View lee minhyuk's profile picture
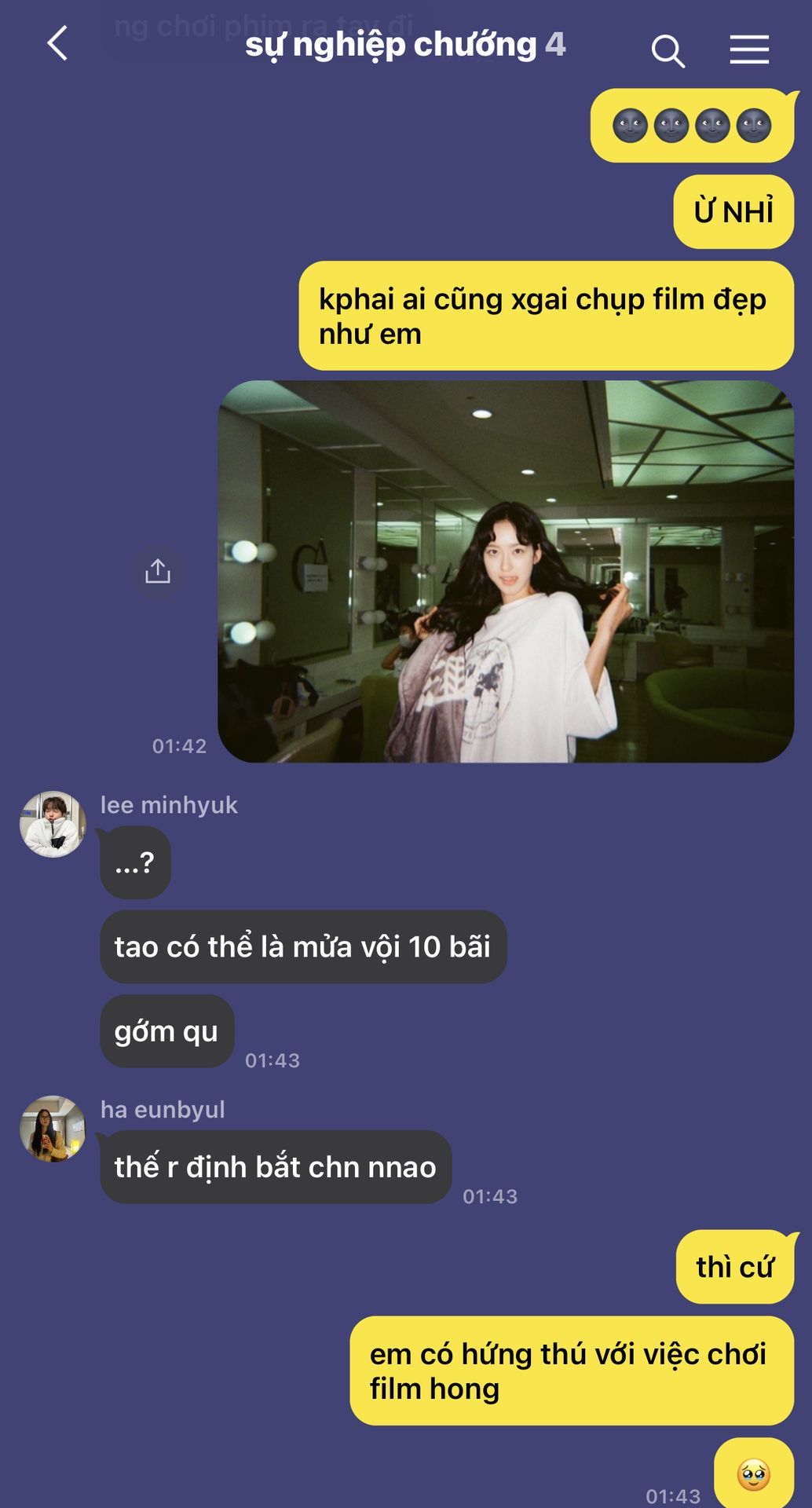 pos(53,824)
